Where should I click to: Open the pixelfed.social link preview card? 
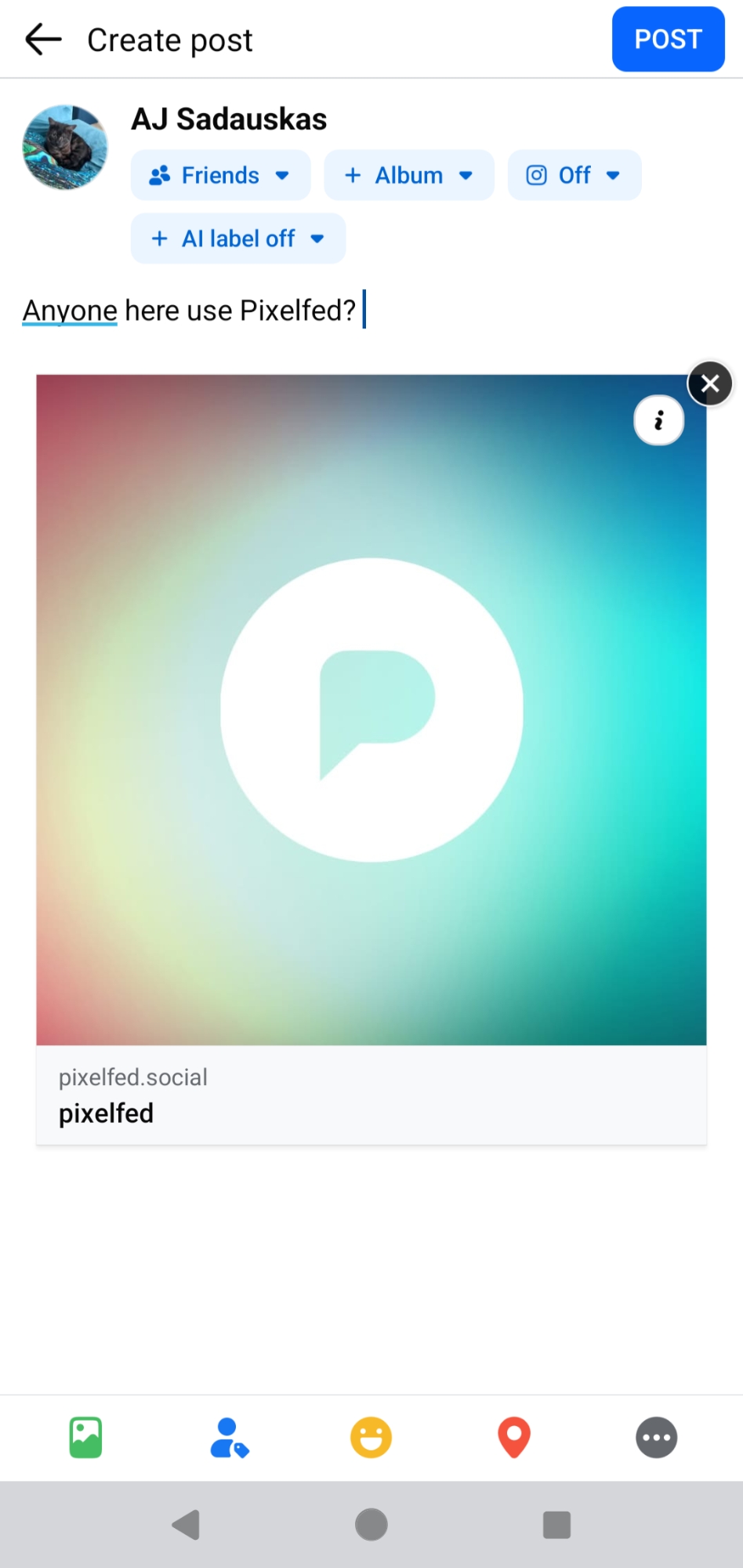[x=371, y=1094]
